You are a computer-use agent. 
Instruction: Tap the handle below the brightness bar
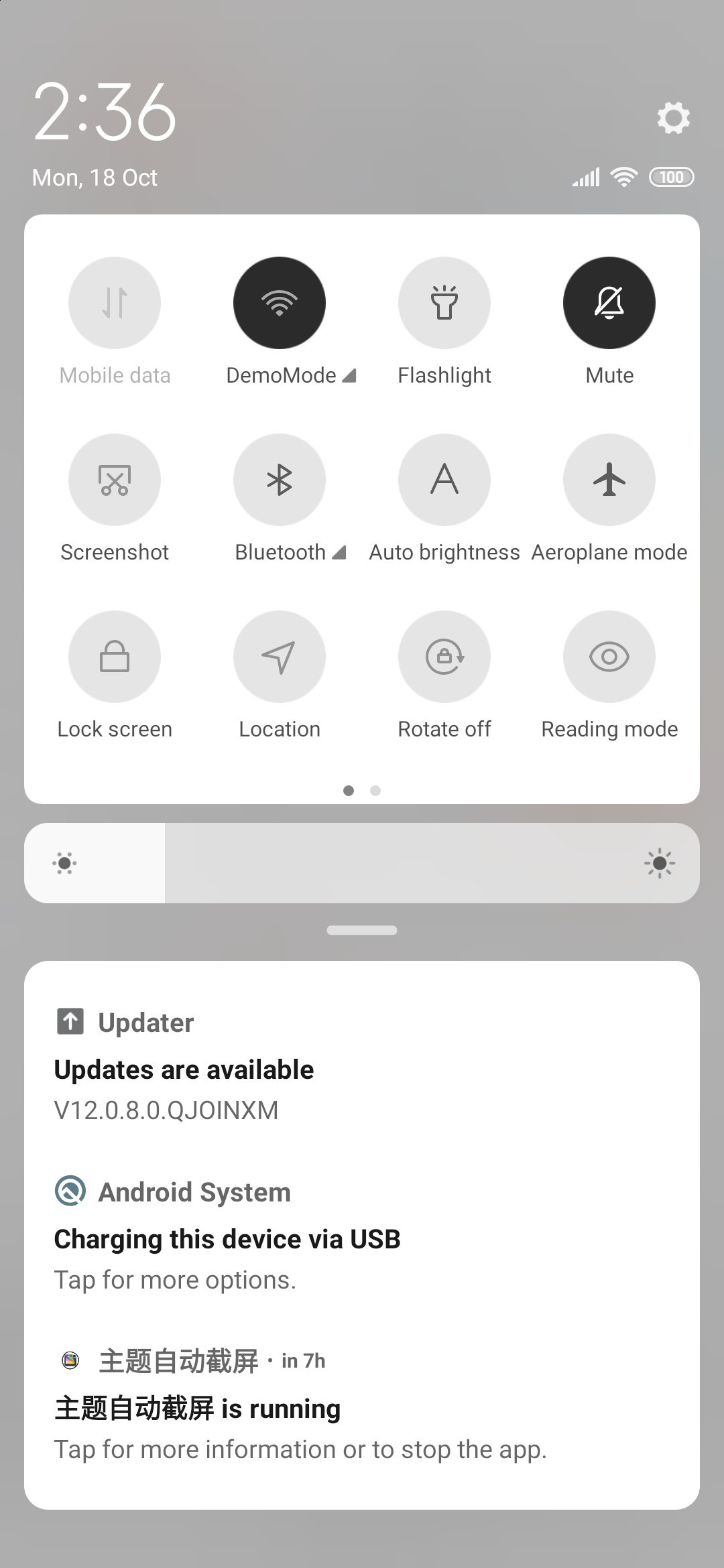pos(362,930)
